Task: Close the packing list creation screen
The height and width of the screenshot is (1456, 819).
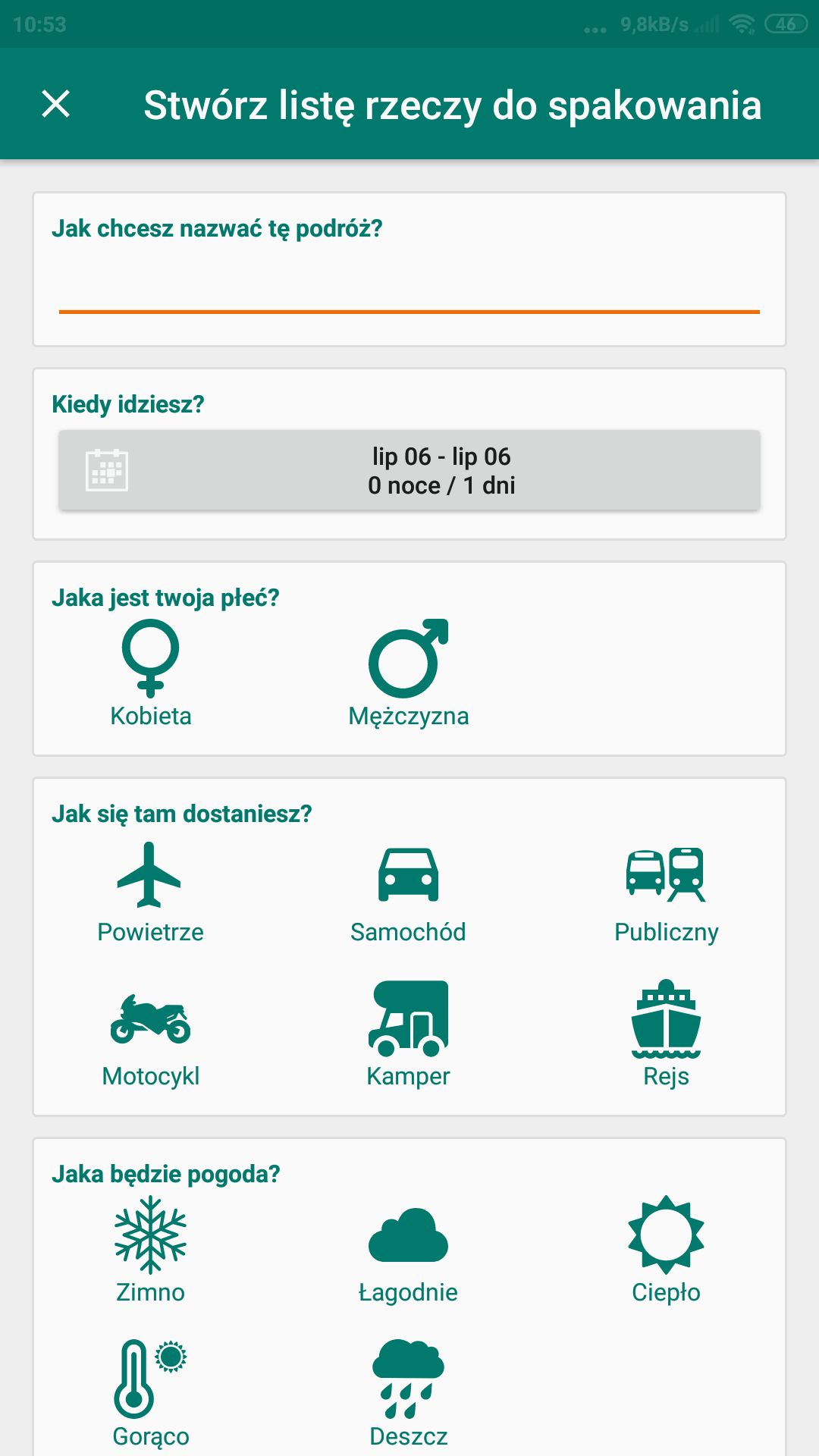Action: point(55,104)
